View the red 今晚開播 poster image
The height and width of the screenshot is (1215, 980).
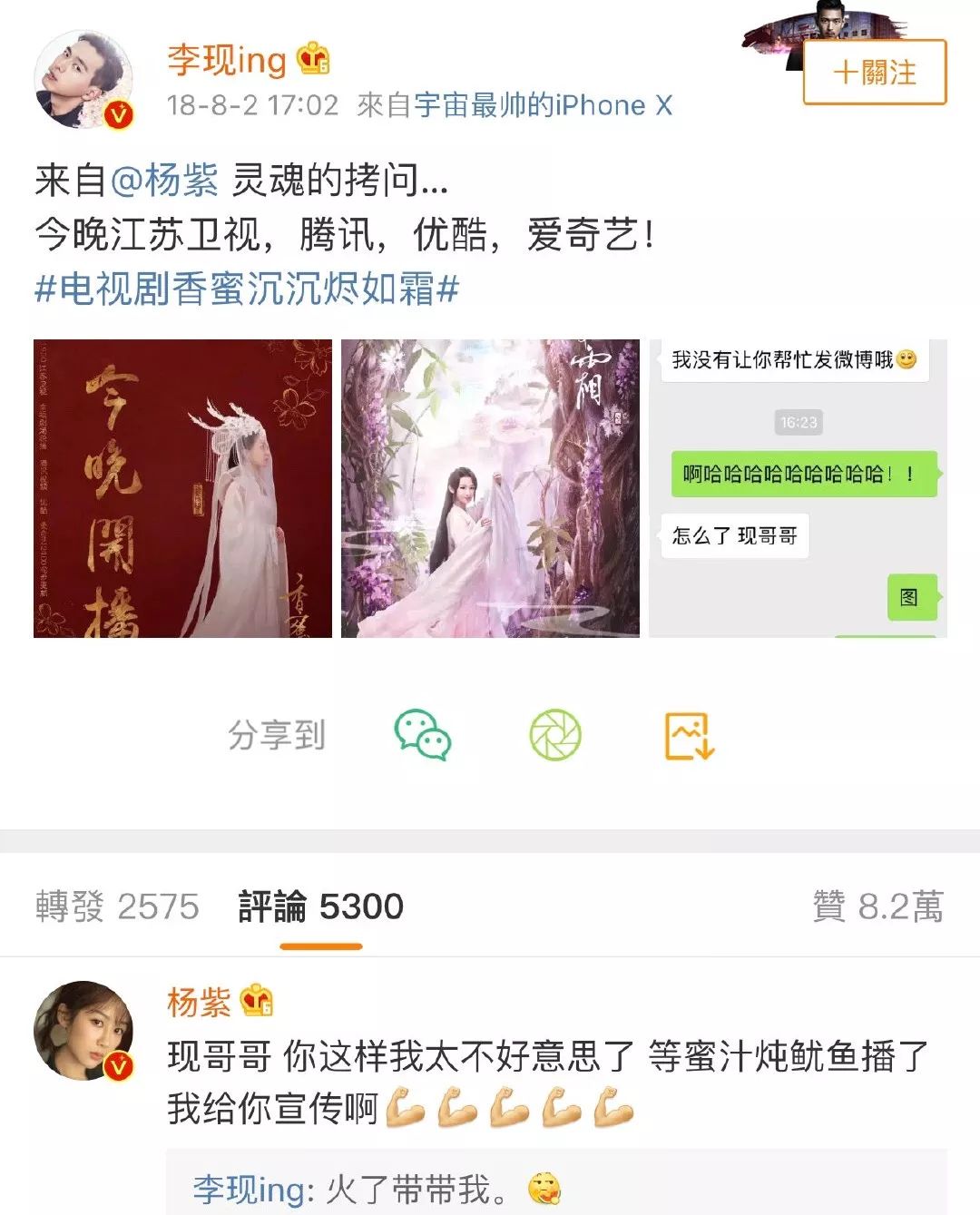[182, 488]
